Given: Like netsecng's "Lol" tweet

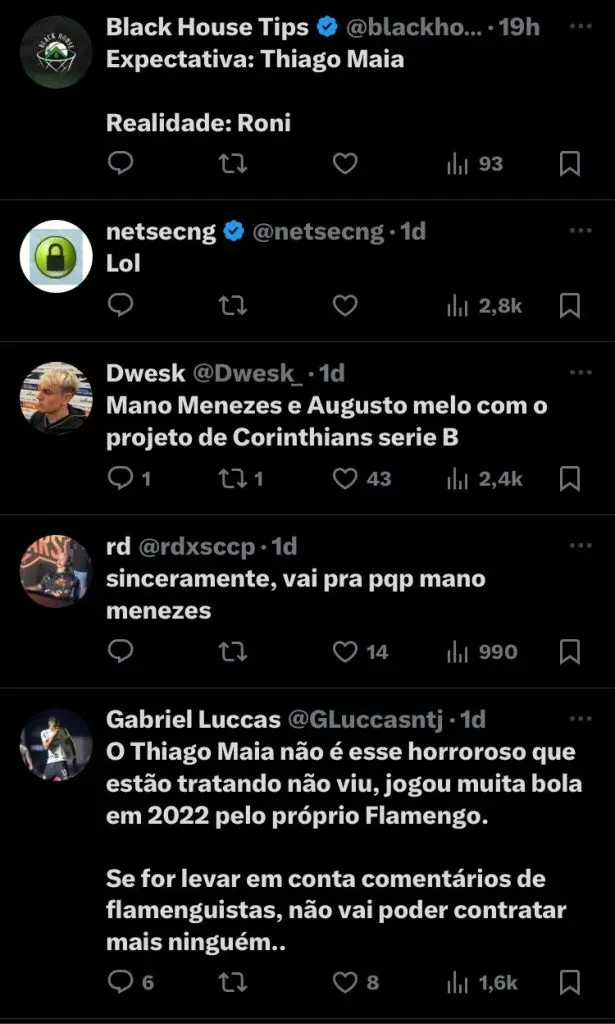Looking at the screenshot, I should click(345, 305).
